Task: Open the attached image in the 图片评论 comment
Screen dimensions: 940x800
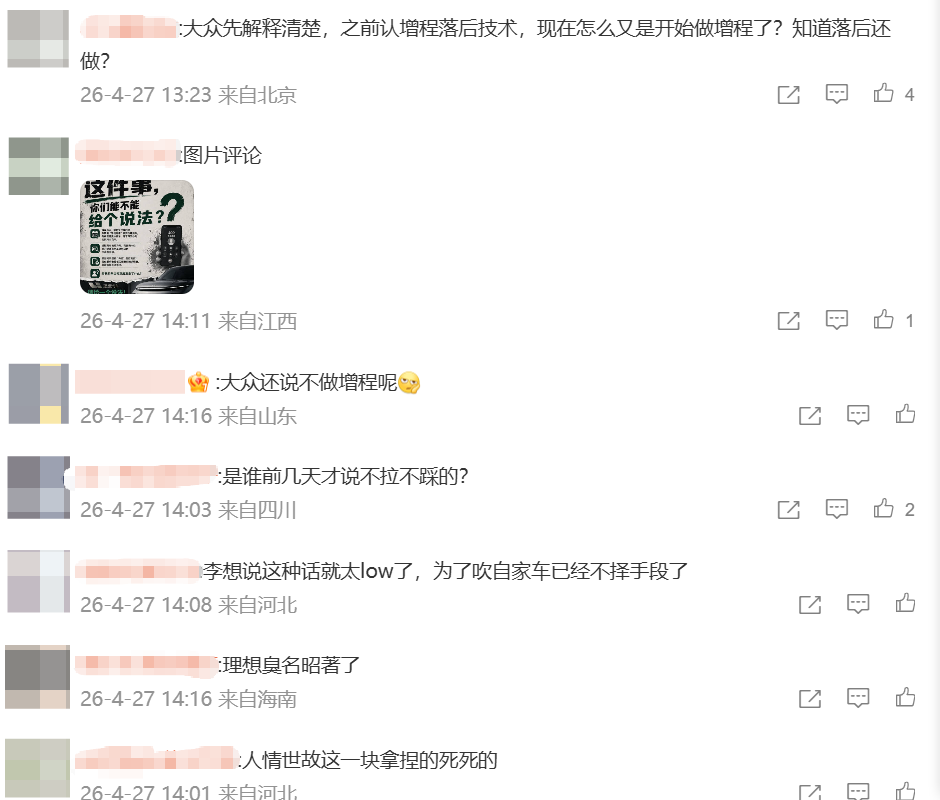Action: tap(137, 237)
